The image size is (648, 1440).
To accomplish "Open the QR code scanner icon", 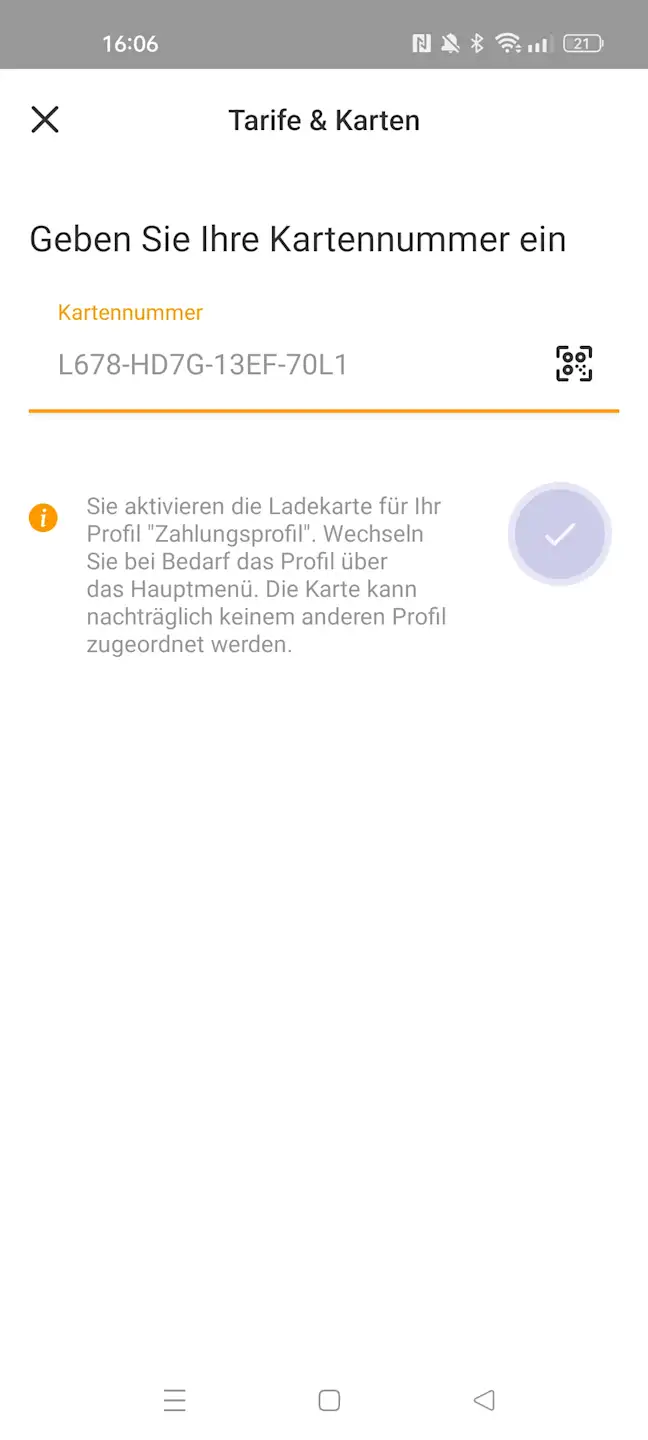I will [x=574, y=364].
